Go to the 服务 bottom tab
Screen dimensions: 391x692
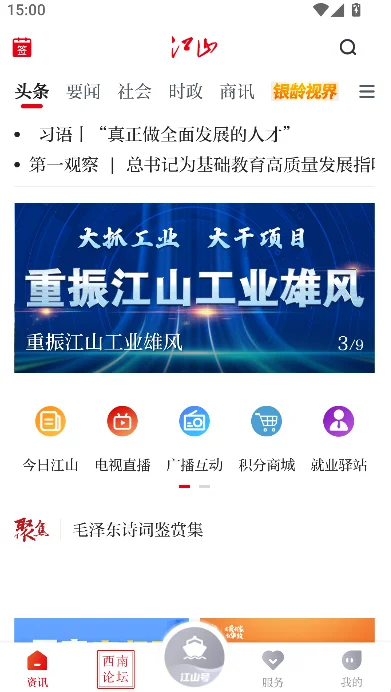273,669
